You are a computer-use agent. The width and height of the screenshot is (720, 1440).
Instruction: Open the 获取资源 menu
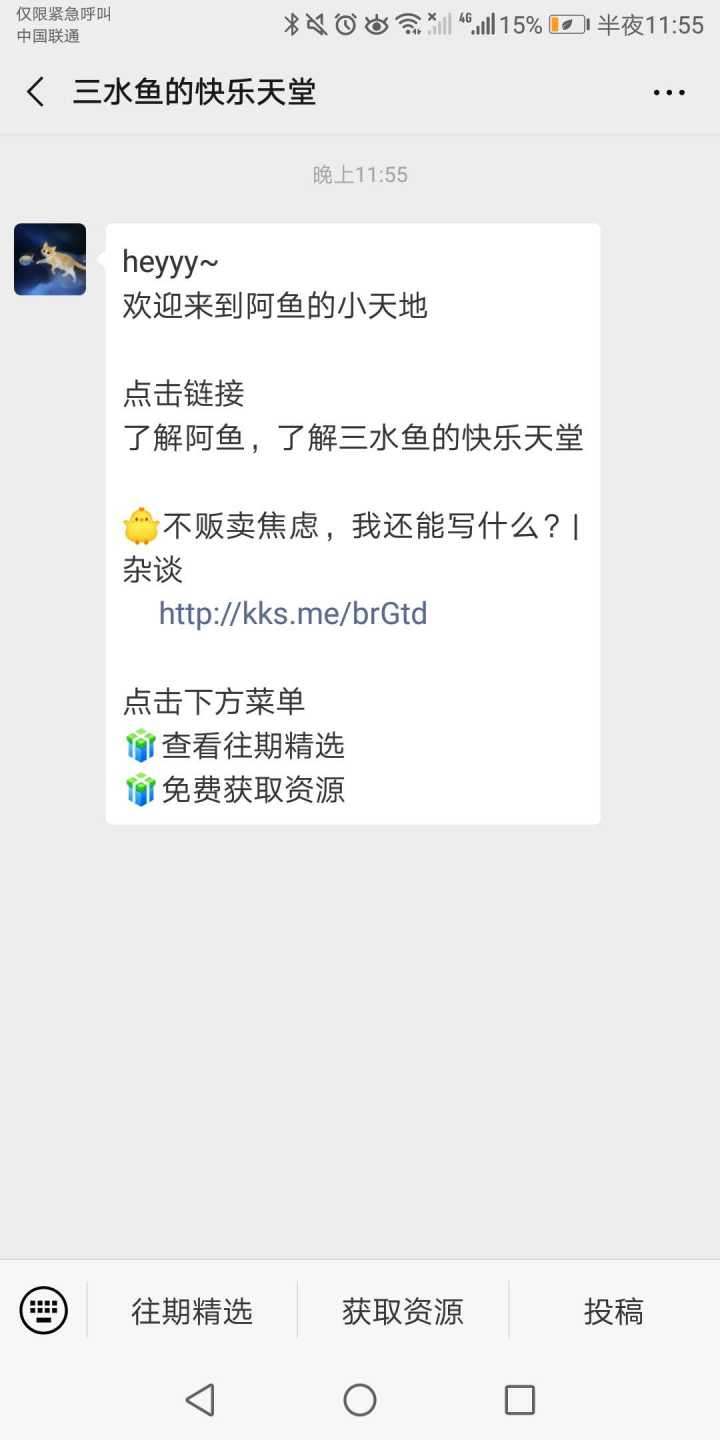(403, 1311)
